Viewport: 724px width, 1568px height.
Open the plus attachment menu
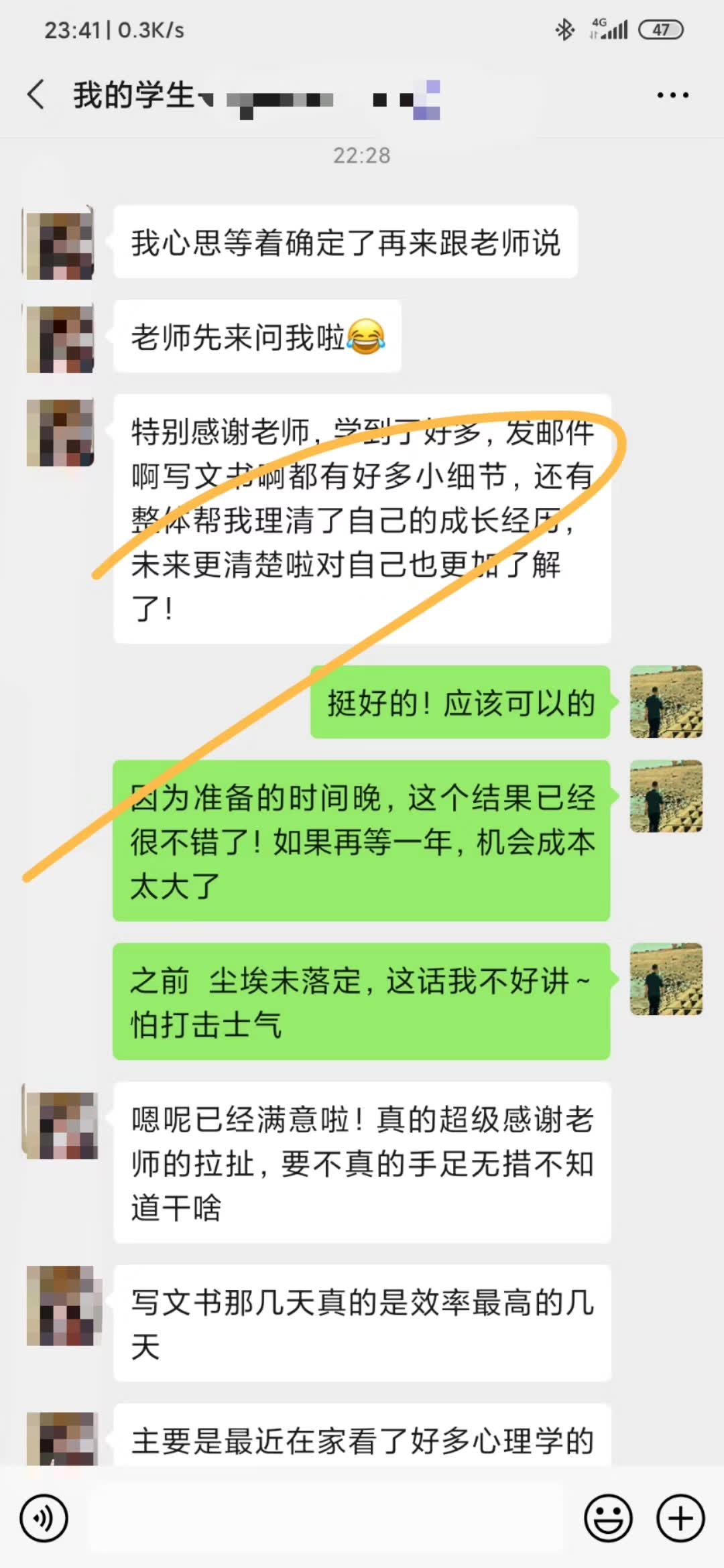[680, 1518]
